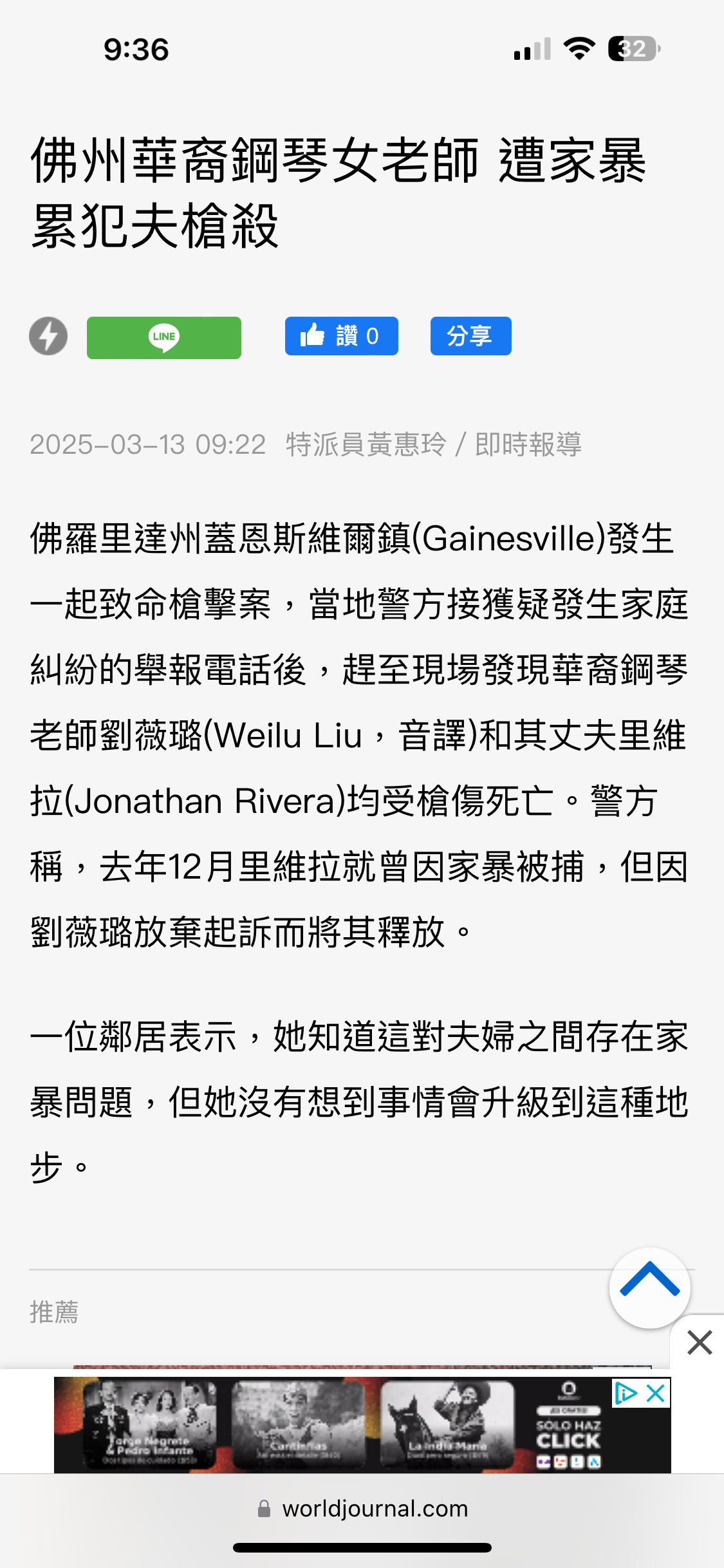Jump back to top with the arrow button
This screenshot has height=1568, width=724.
point(649,1288)
